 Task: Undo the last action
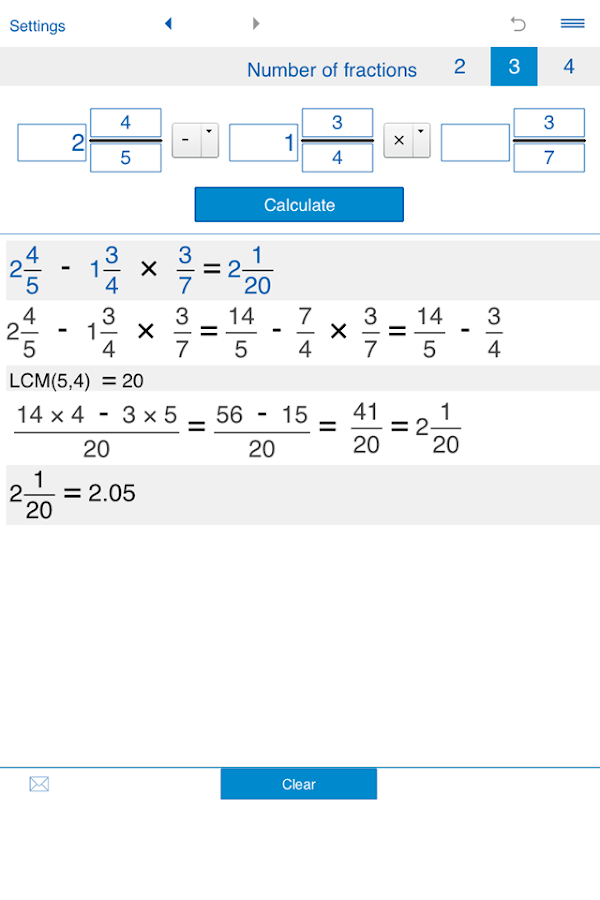[518, 24]
